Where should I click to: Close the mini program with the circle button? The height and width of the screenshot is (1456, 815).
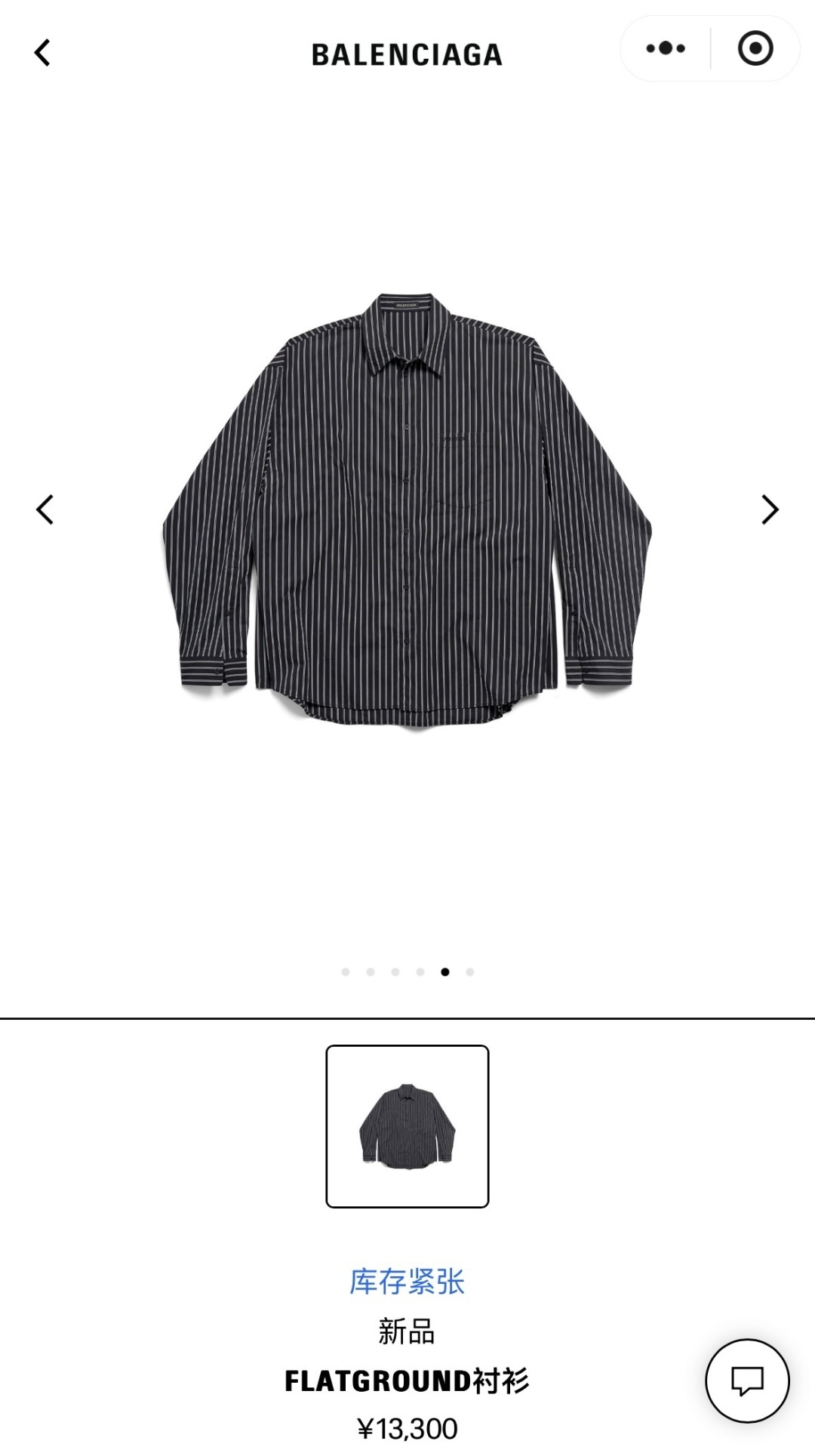(755, 48)
